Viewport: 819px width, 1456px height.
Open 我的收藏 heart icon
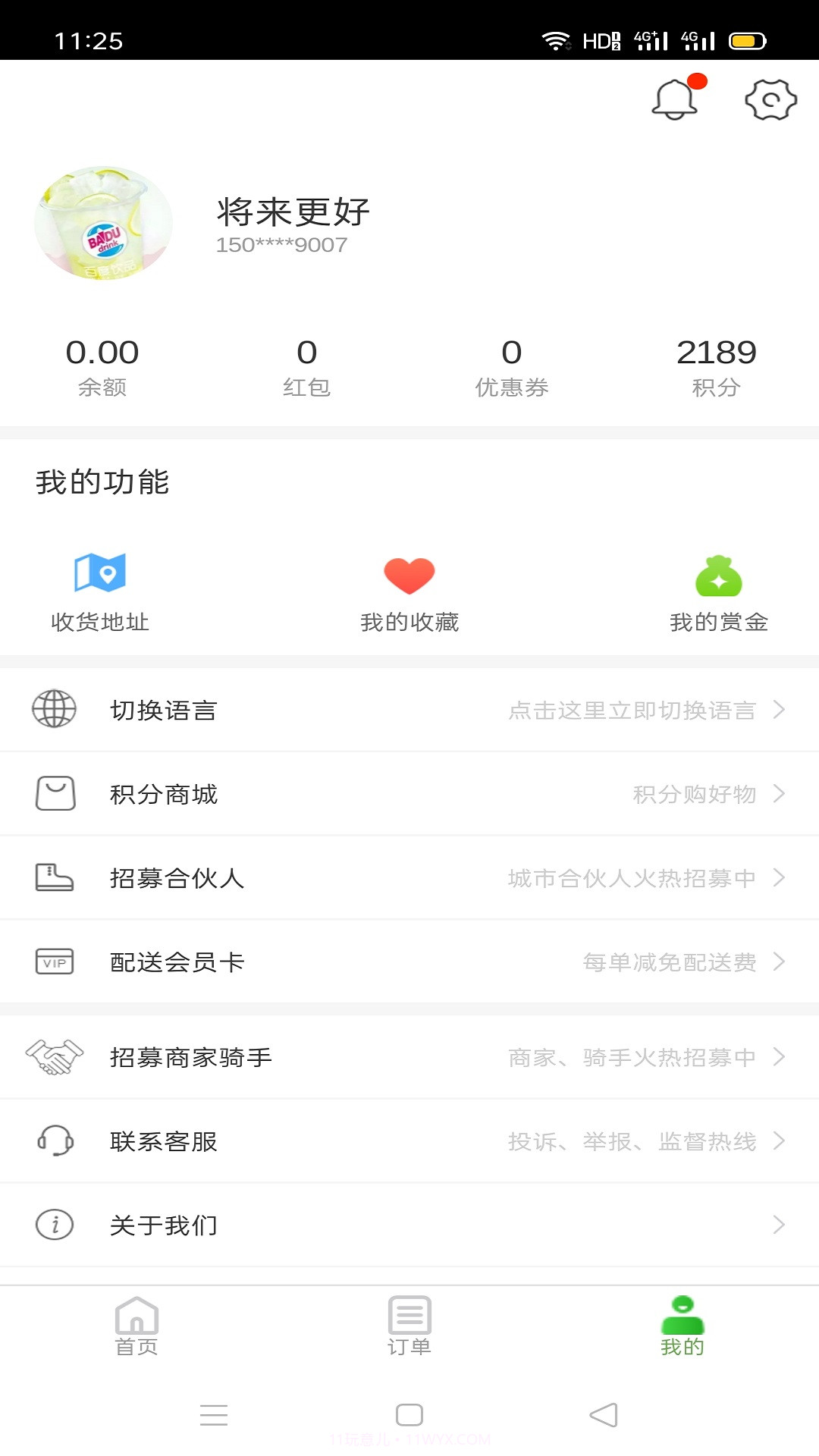tap(409, 575)
